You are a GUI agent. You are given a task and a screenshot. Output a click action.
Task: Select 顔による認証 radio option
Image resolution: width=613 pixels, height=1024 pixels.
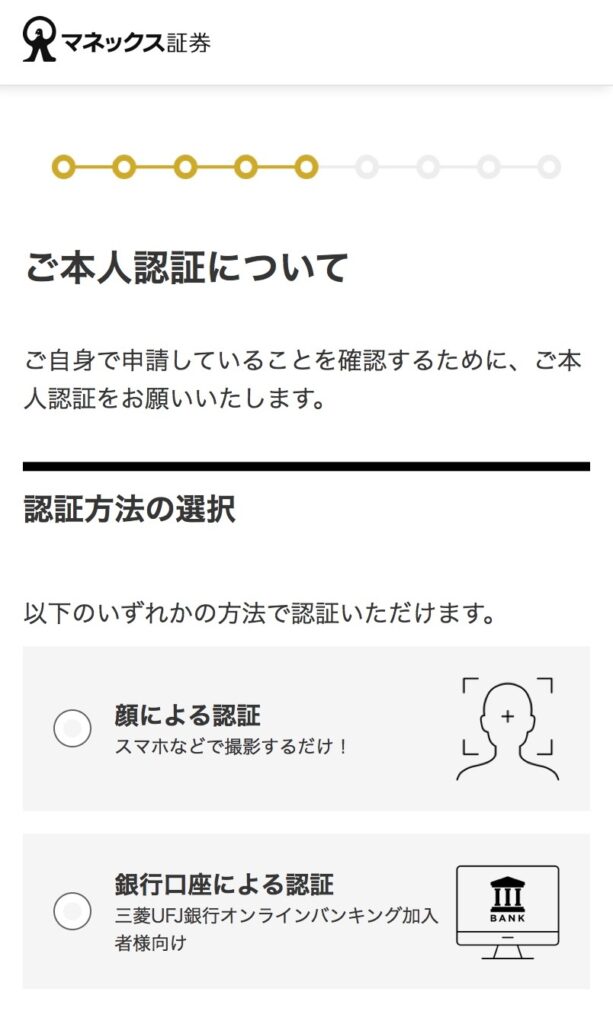tap(72, 729)
